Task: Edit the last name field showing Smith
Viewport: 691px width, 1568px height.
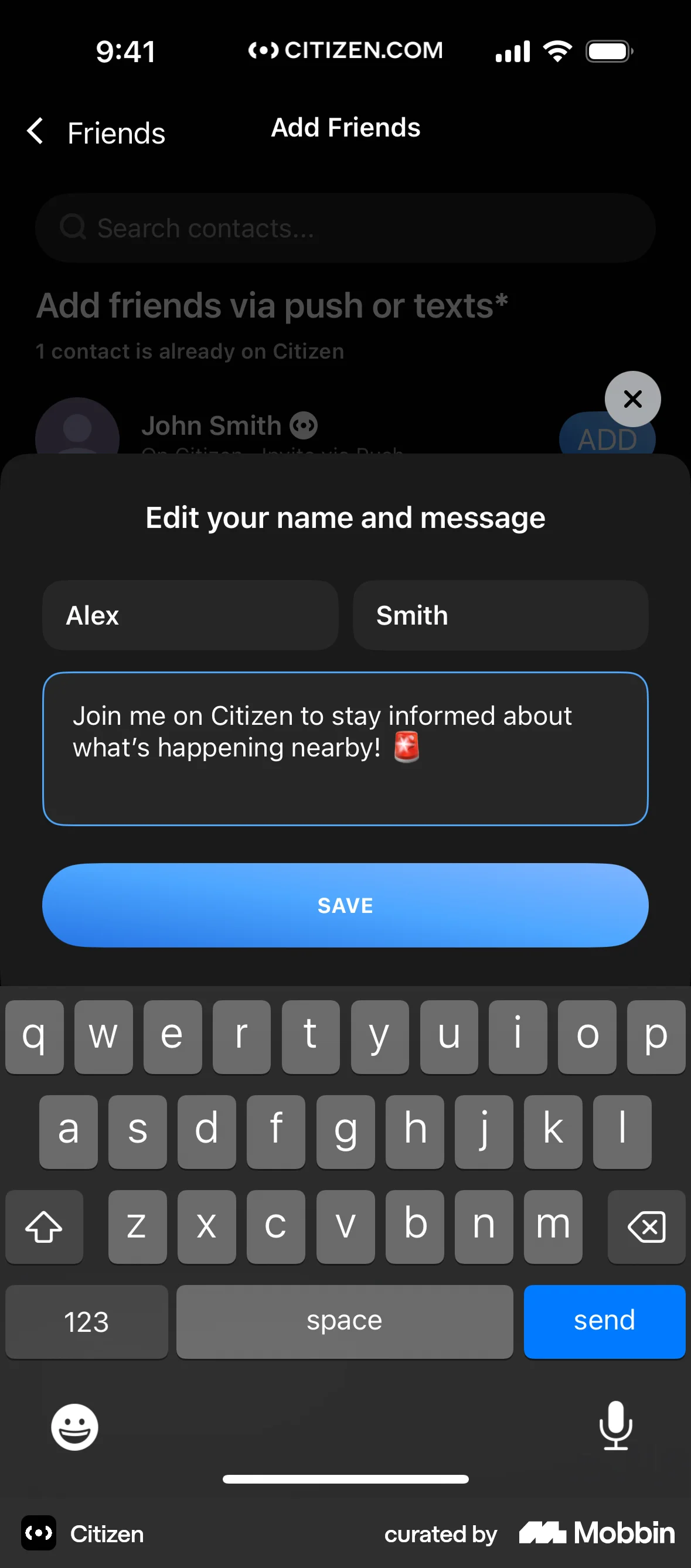Action: coord(500,615)
